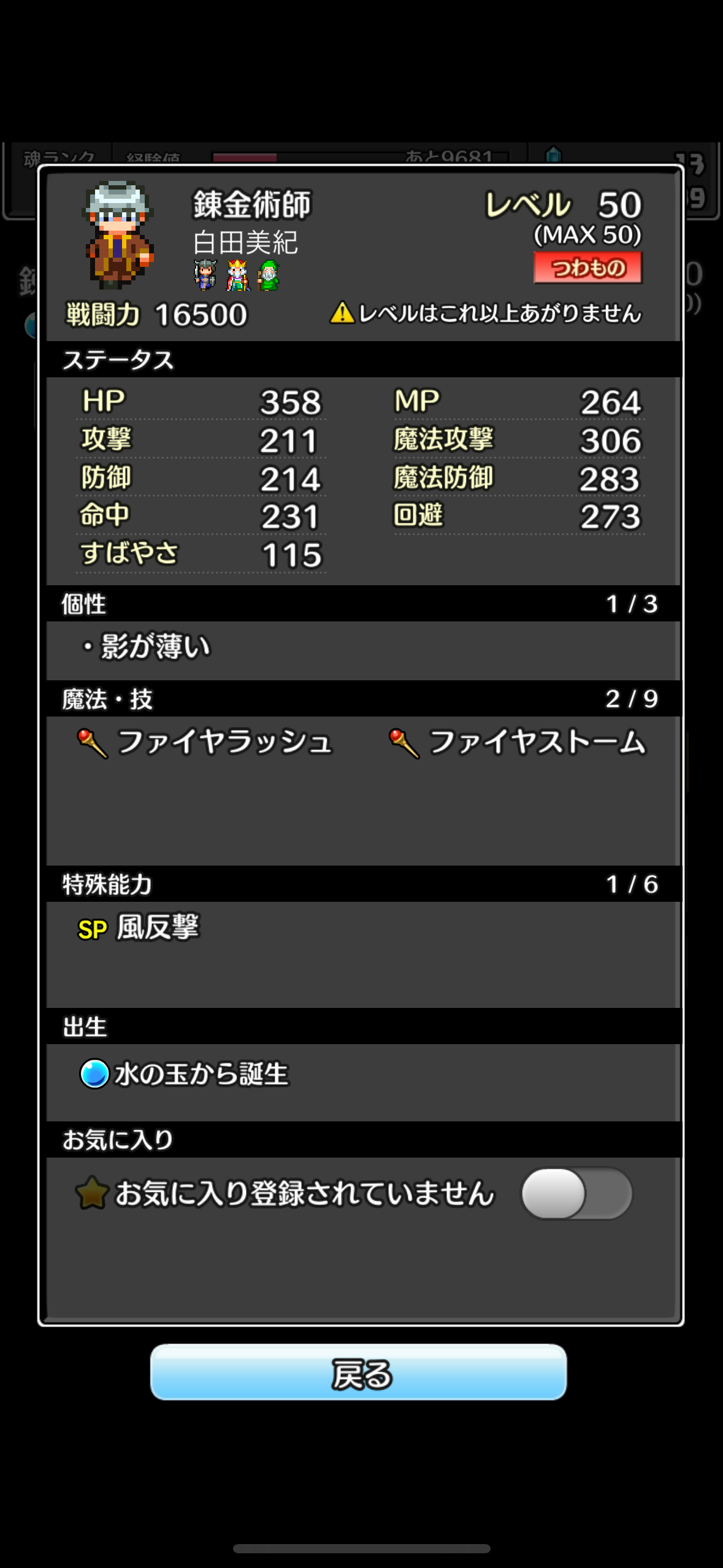
Task: Open the ファイヤラッシュ skill details
Action: (205, 742)
